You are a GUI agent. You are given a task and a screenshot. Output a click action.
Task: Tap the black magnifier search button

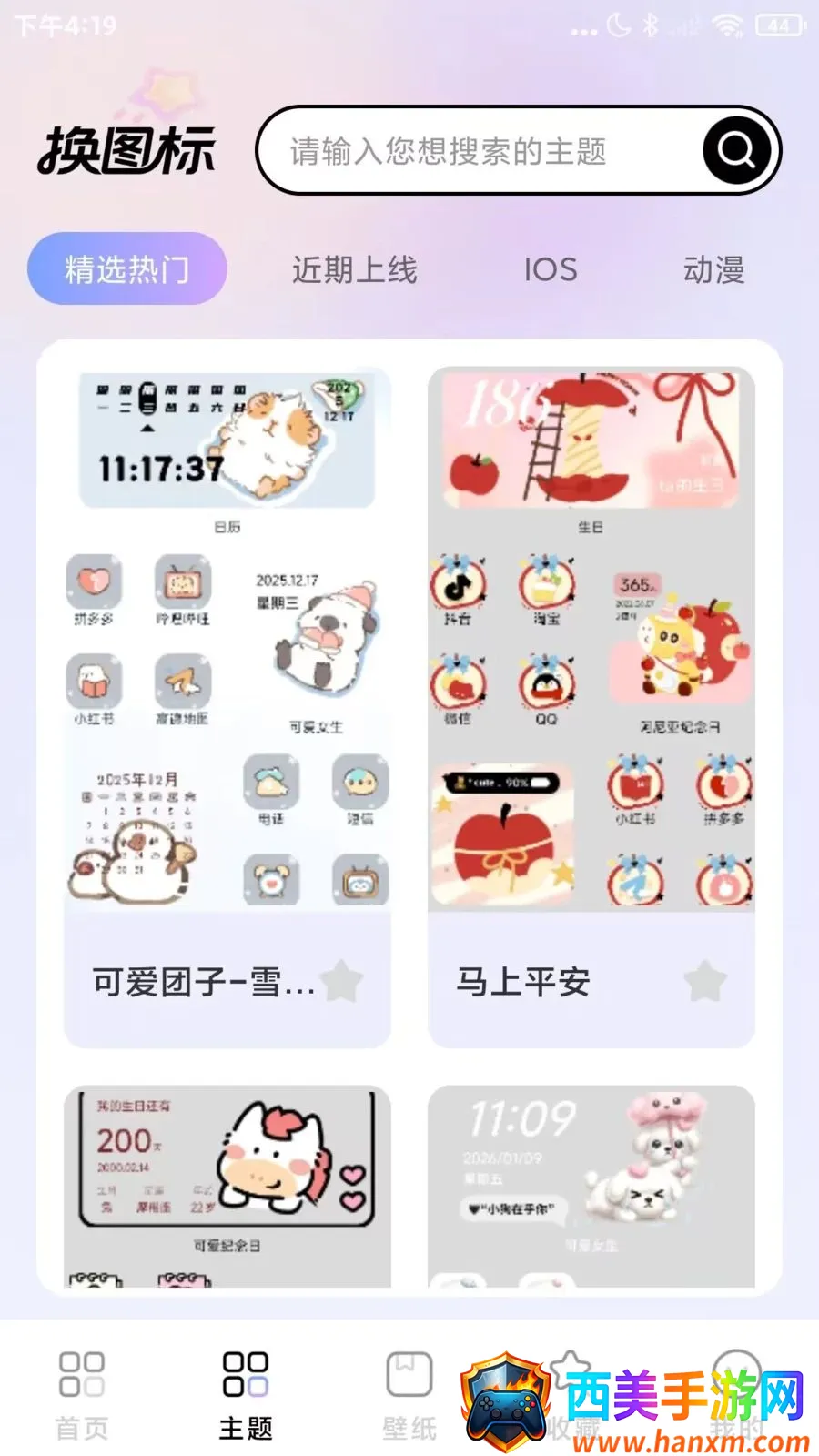click(x=736, y=150)
